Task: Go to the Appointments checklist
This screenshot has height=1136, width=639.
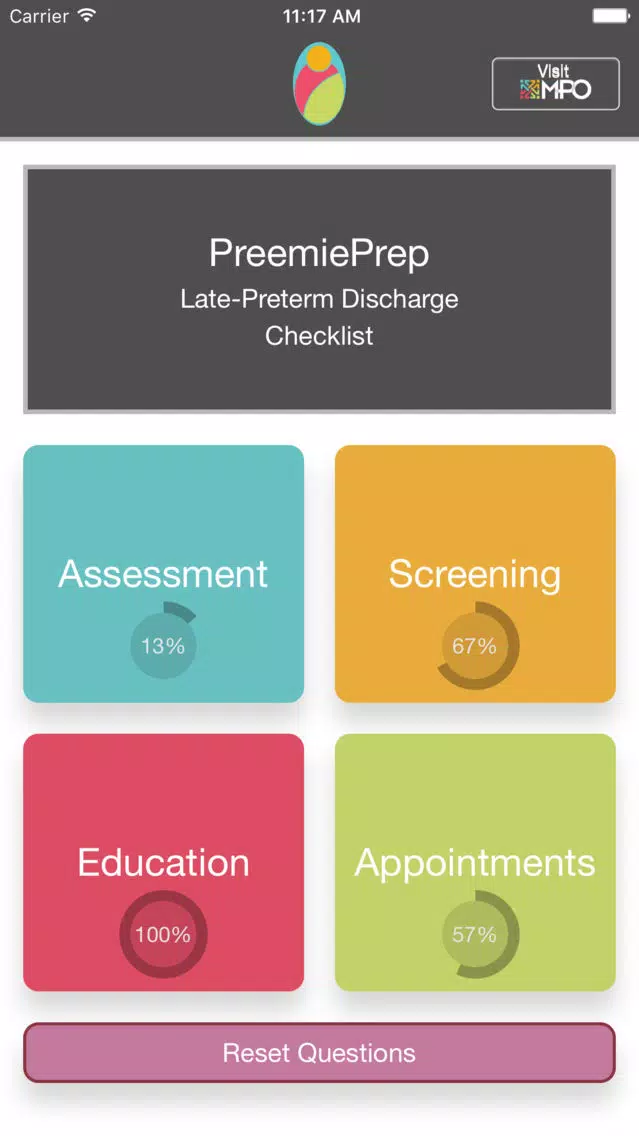Action: pos(475,862)
